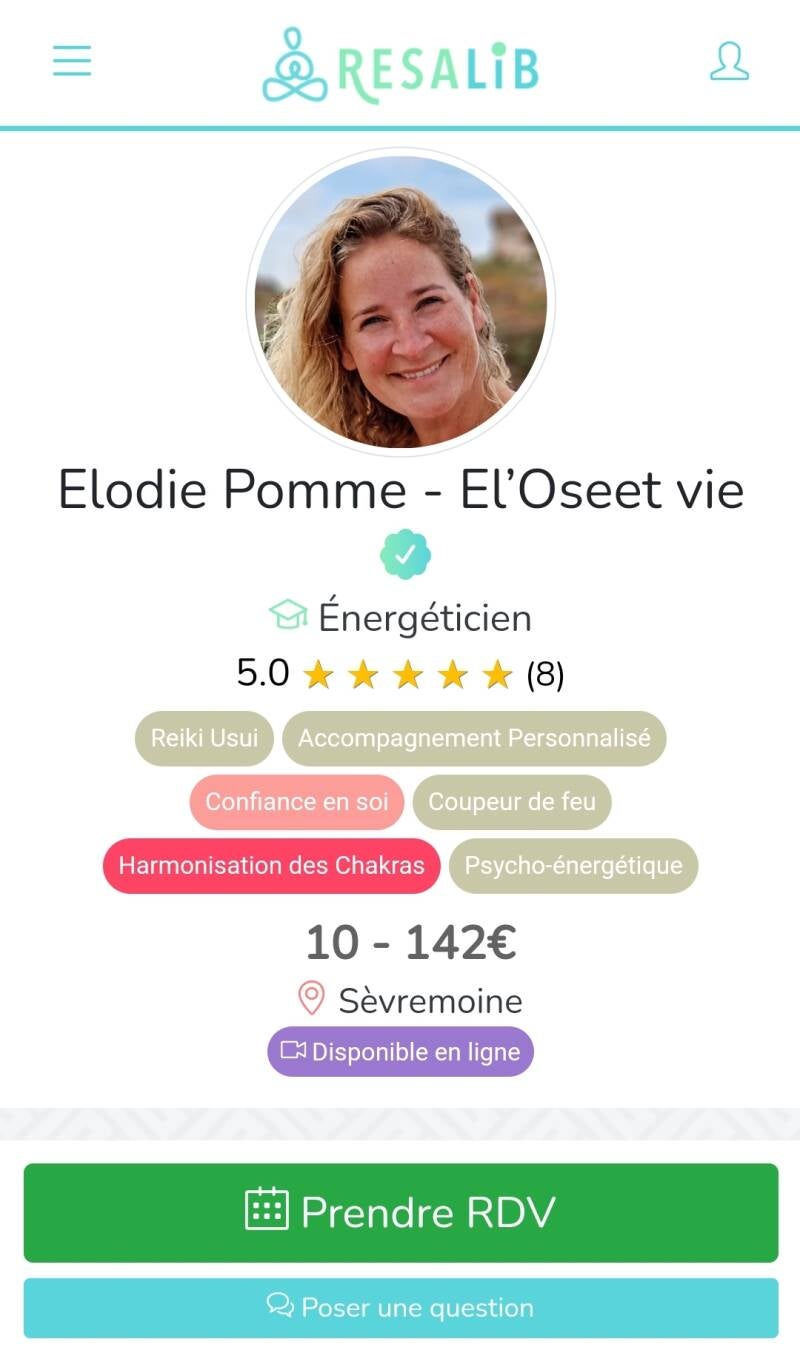The width and height of the screenshot is (800, 1353).
Task: View the reviews via the star rating
Action: (408, 675)
